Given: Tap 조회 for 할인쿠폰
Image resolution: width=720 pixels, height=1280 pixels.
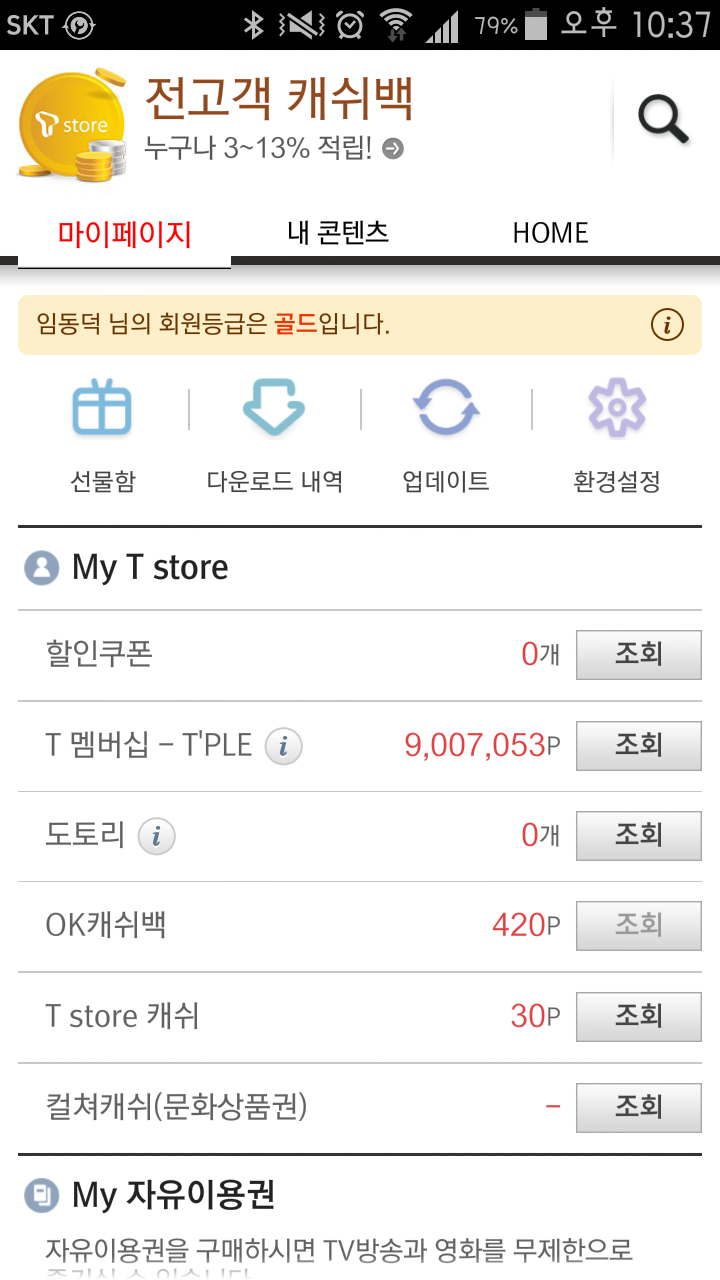Looking at the screenshot, I should 638,655.
